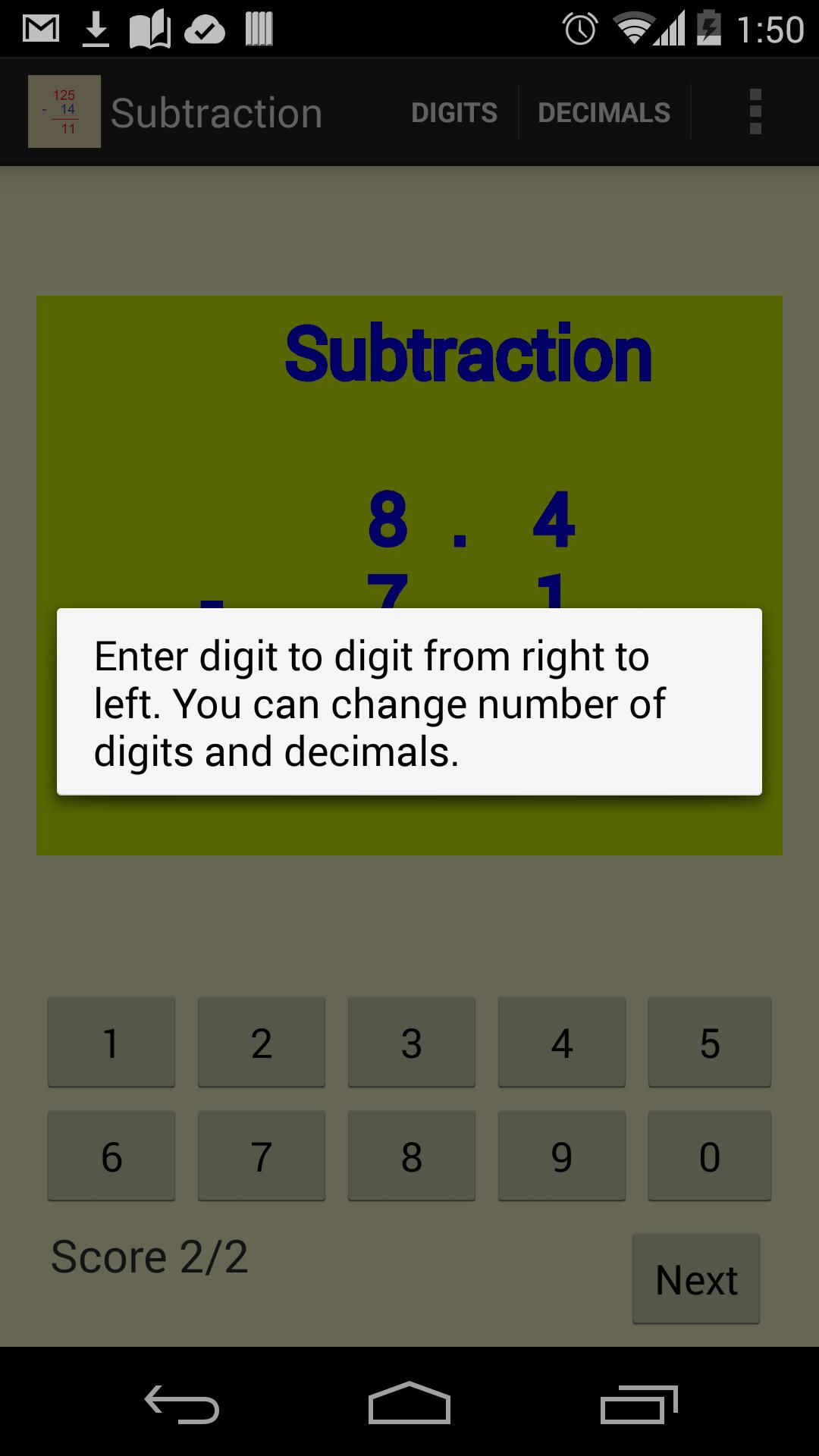Open the DIGITS menu
The image size is (819, 1456).
pos(454,111)
